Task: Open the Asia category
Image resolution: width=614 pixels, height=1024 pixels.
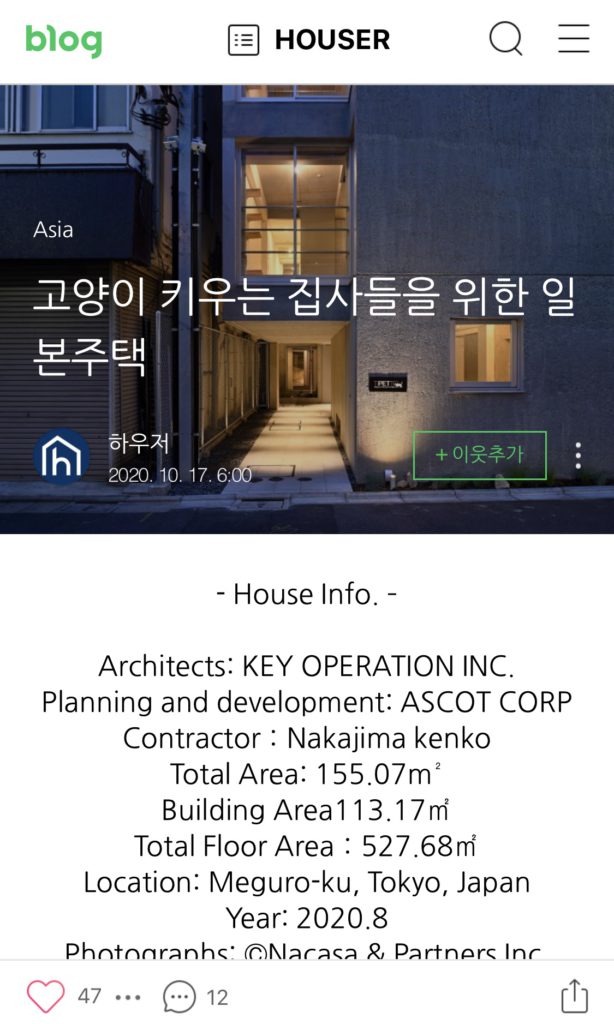Action: 53,229
